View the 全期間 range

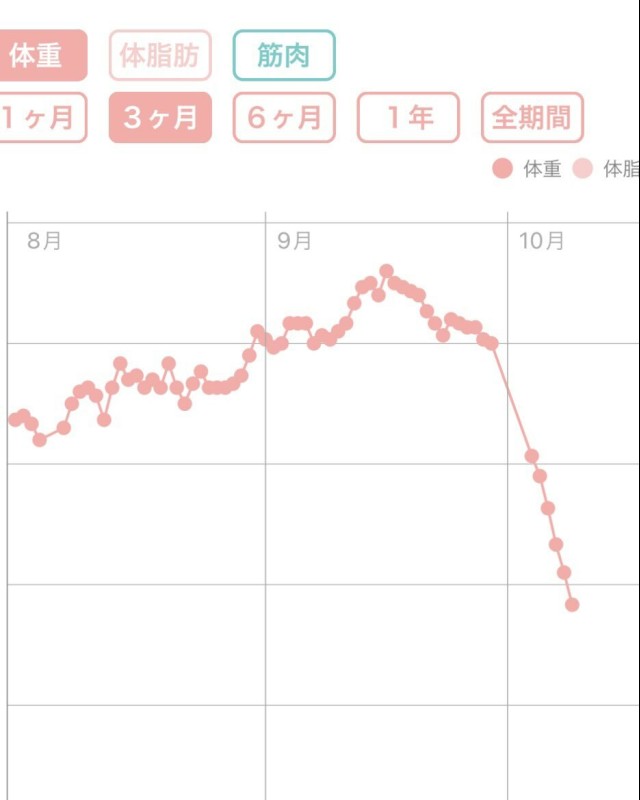coord(531,118)
